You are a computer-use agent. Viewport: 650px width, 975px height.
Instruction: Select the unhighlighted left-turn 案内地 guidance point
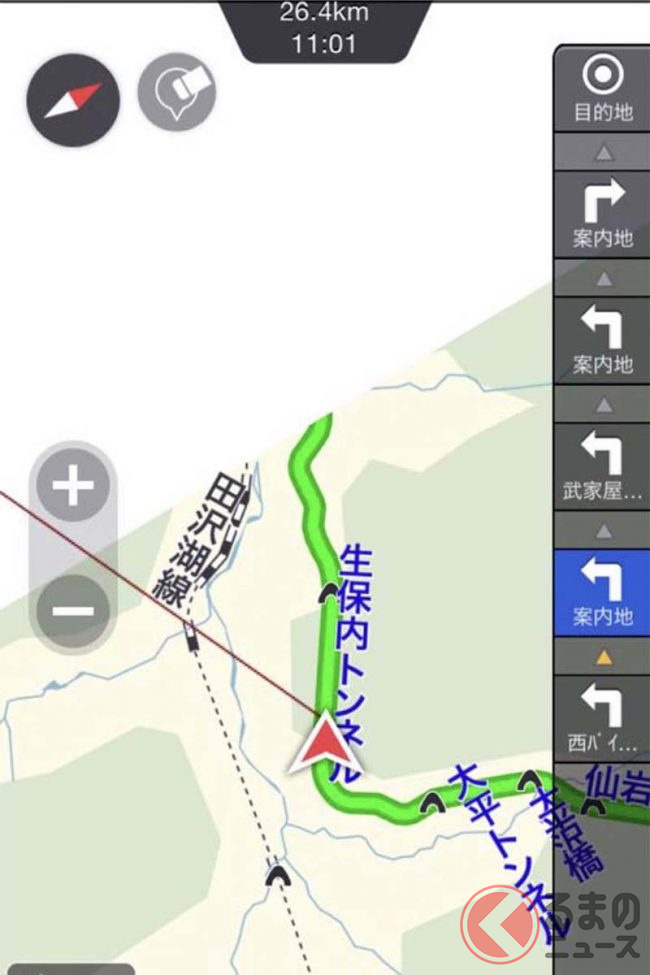(x=602, y=338)
